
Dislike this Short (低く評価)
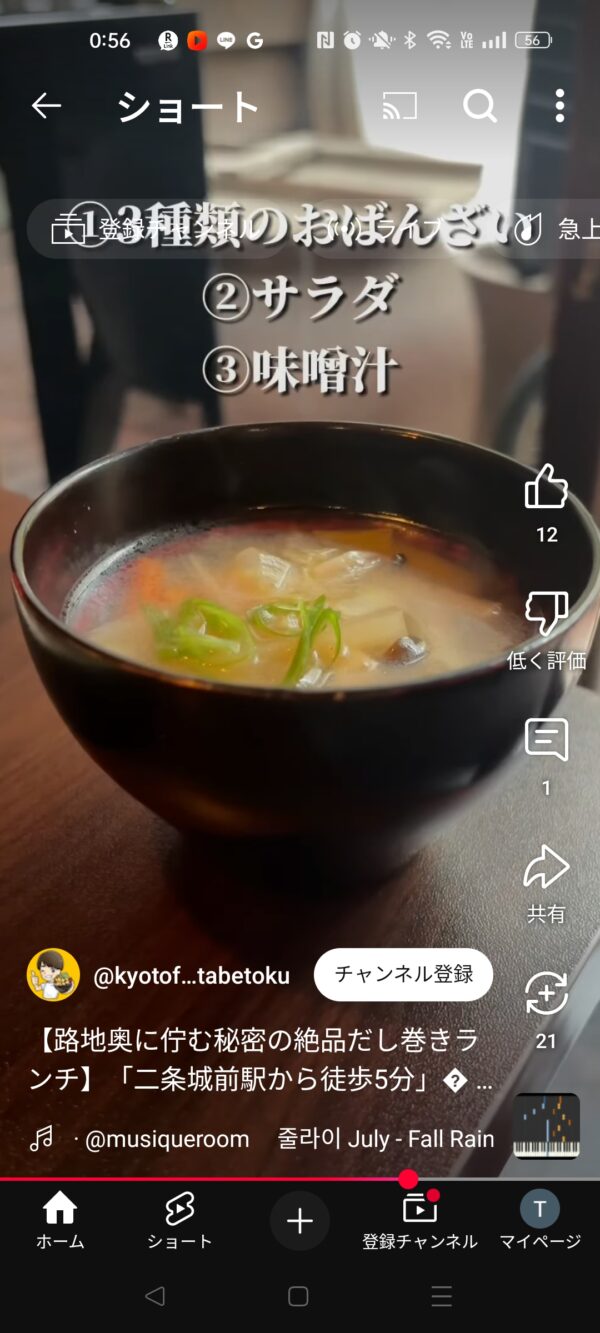point(546,614)
